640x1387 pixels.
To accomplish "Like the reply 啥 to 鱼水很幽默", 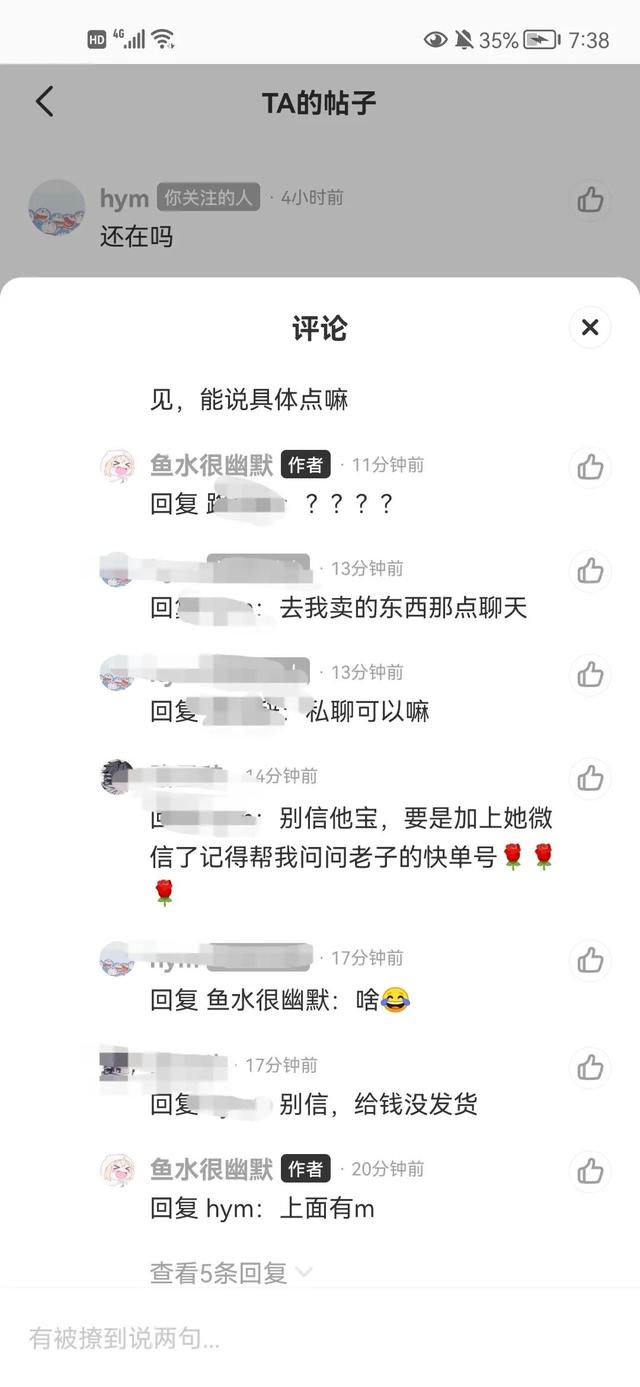I will tap(590, 960).
